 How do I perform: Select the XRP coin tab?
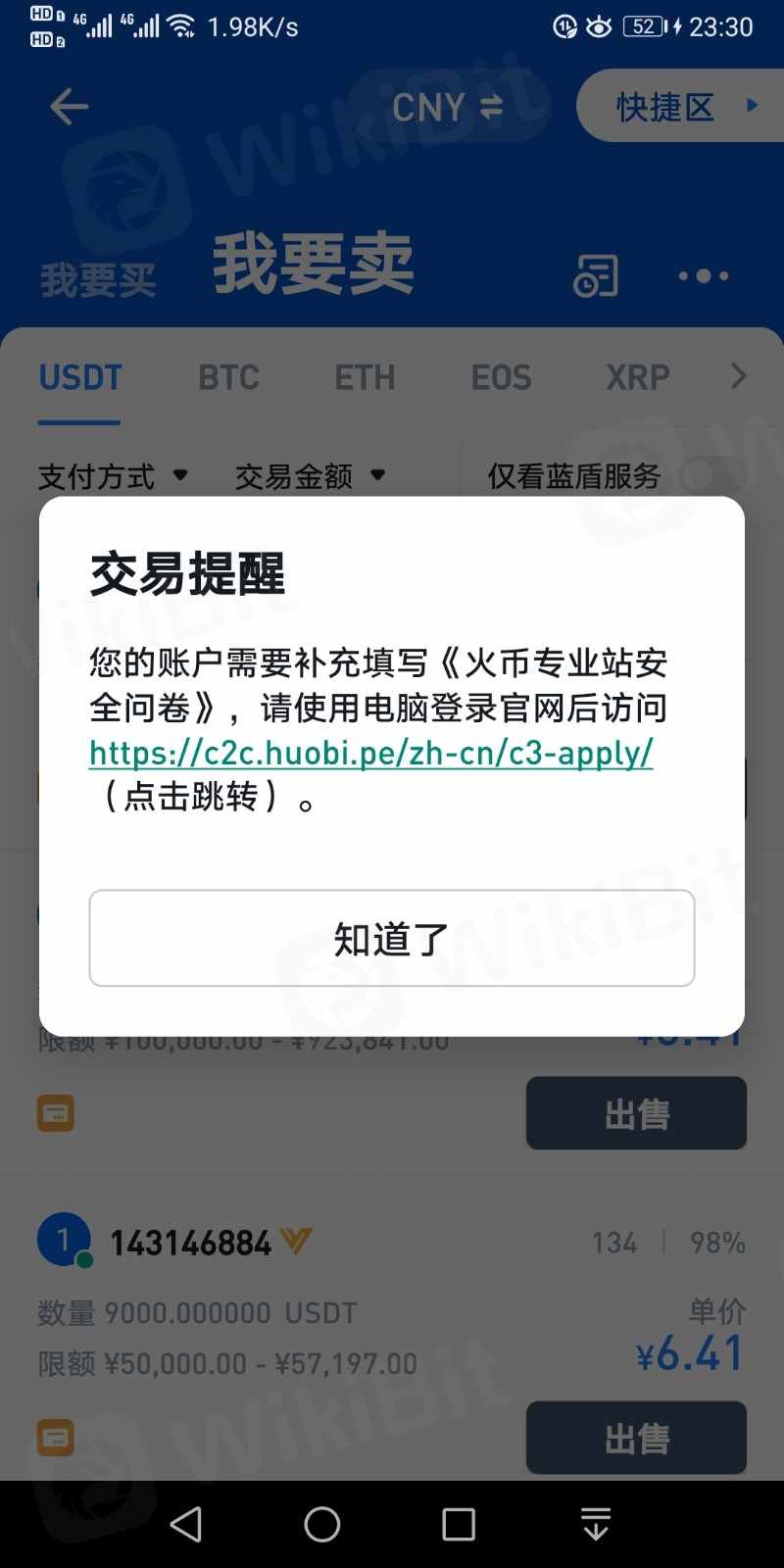[x=637, y=377]
